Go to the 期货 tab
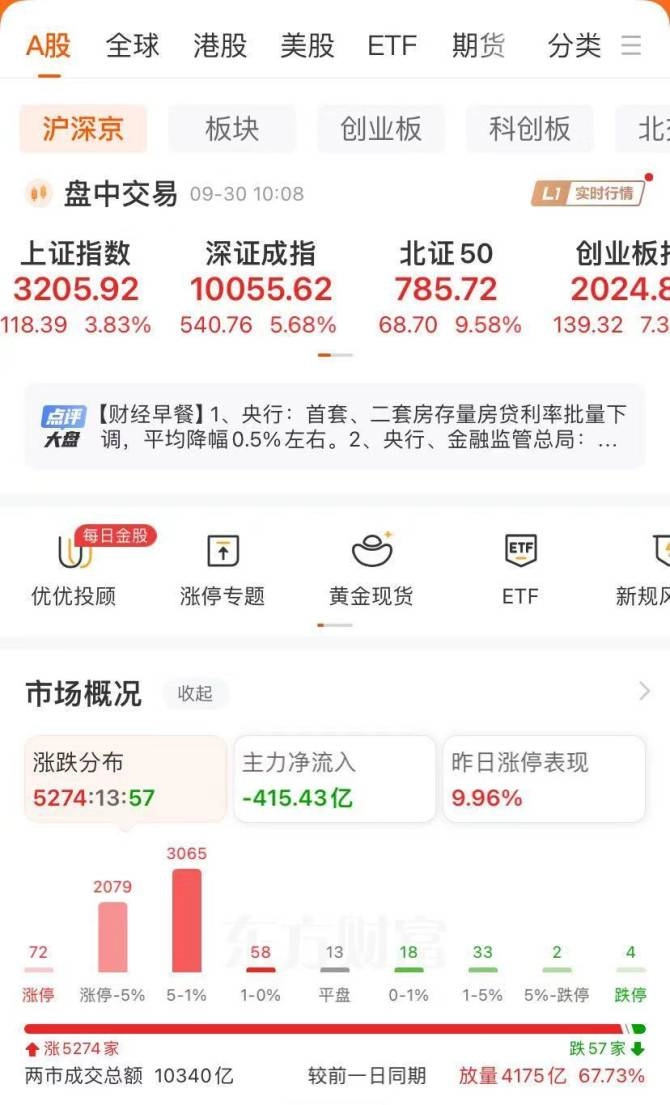670x1105 pixels. pyautogui.click(x=478, y=46)
